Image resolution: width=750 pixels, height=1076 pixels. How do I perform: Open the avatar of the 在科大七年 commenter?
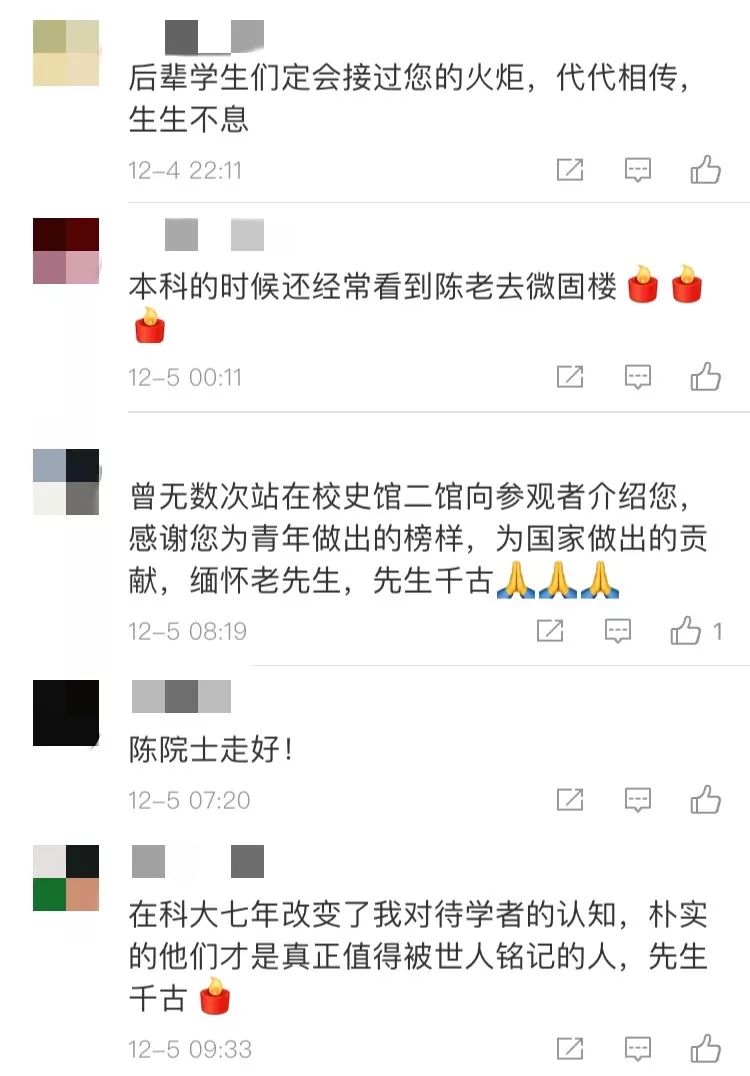click(x=66, y=878)
